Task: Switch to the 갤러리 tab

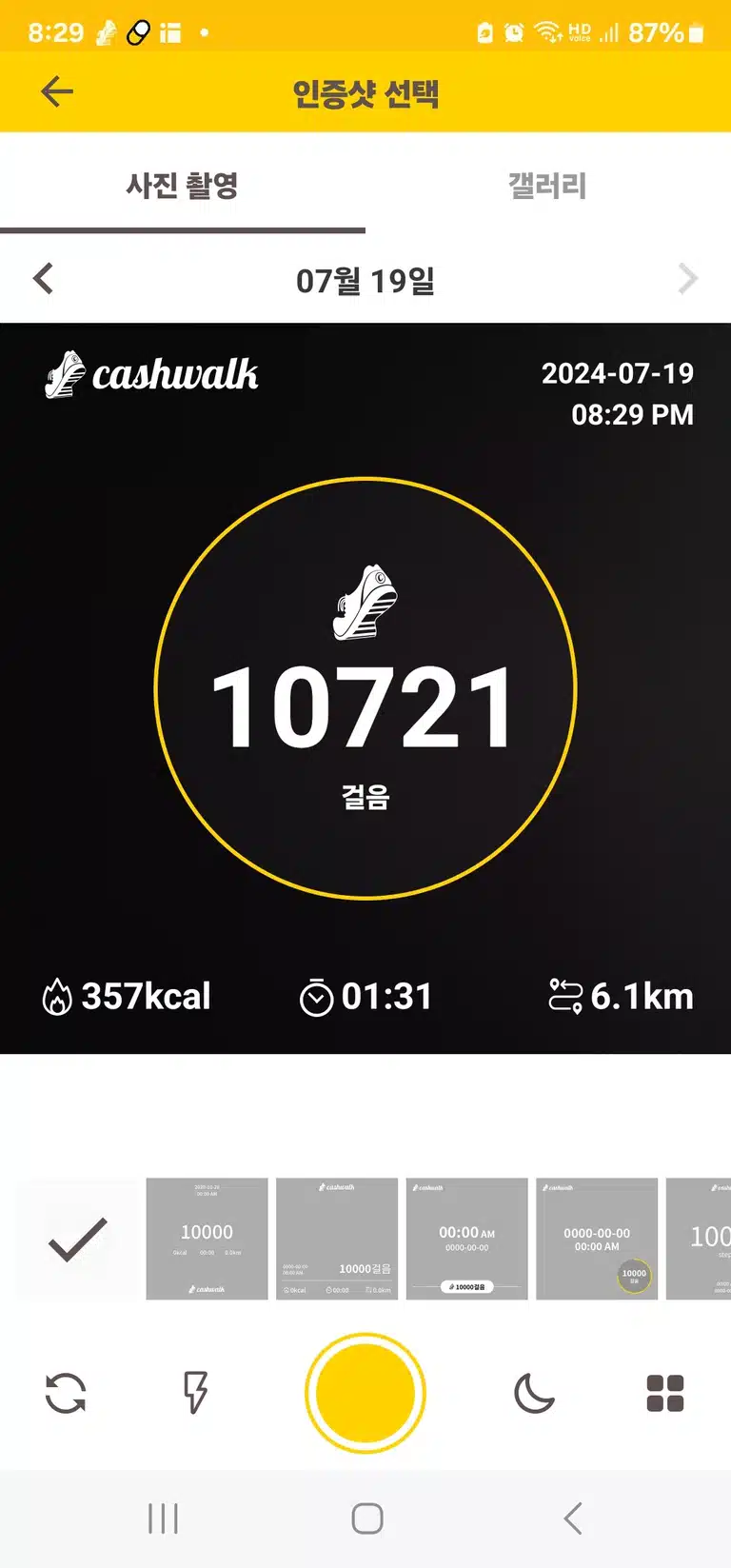Action: [x=548, y=185]
